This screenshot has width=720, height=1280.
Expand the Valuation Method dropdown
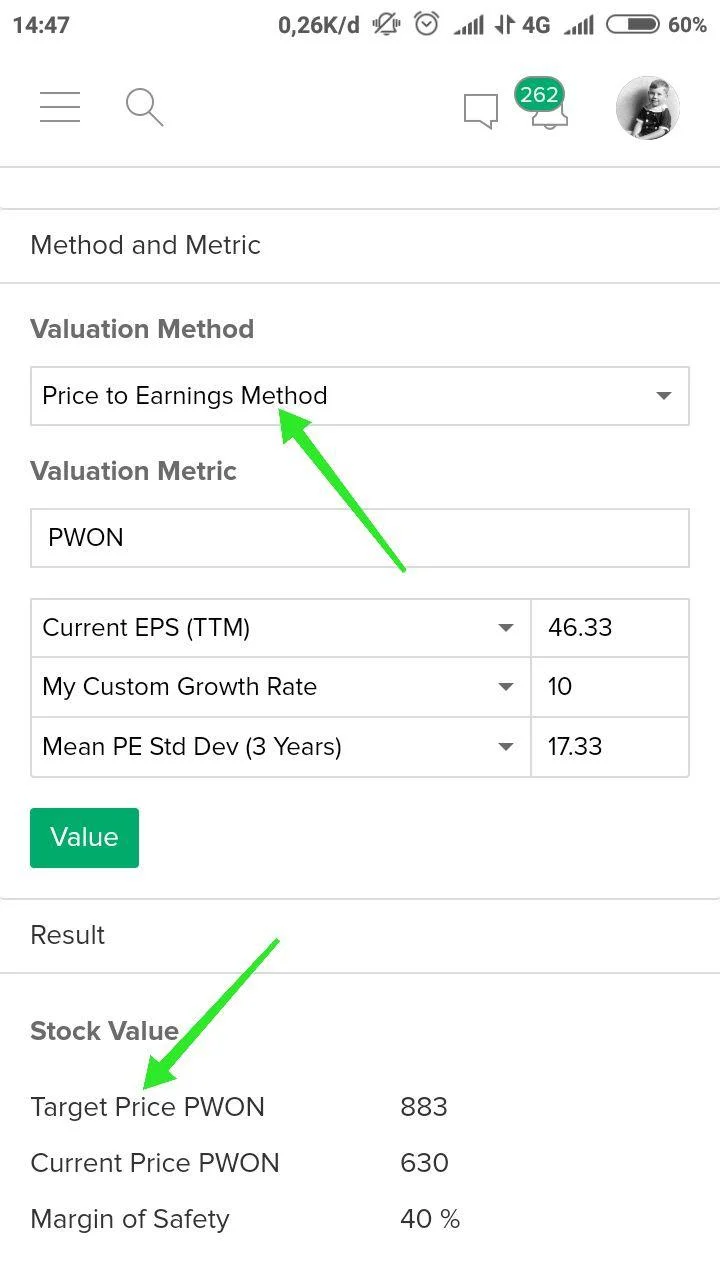pos(360,396)
